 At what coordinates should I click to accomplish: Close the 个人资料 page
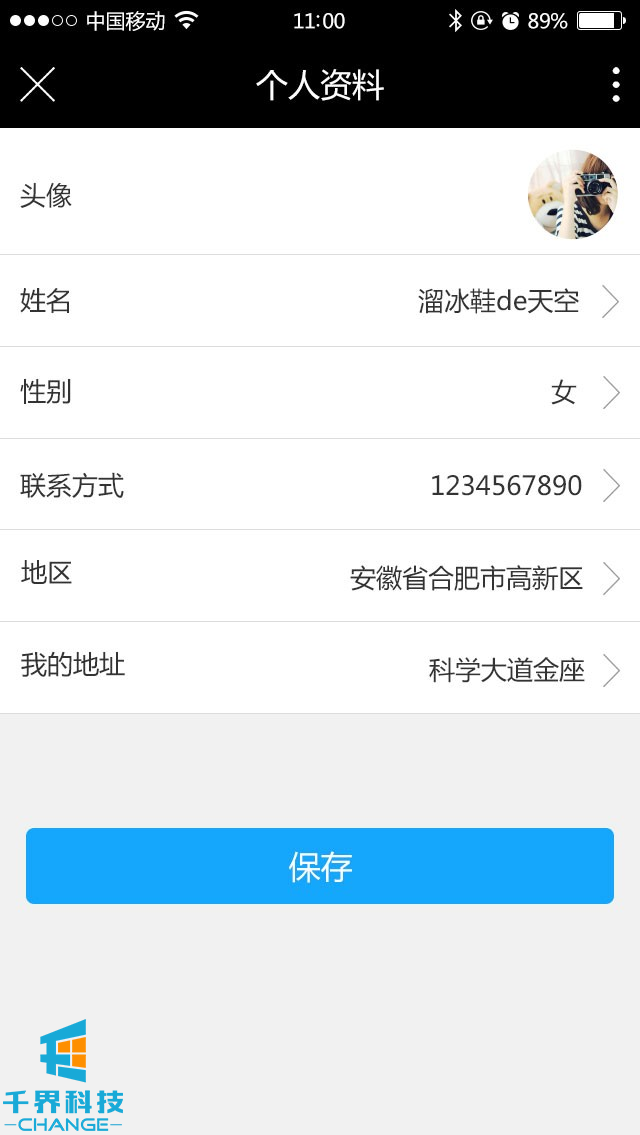click(37, 85)
